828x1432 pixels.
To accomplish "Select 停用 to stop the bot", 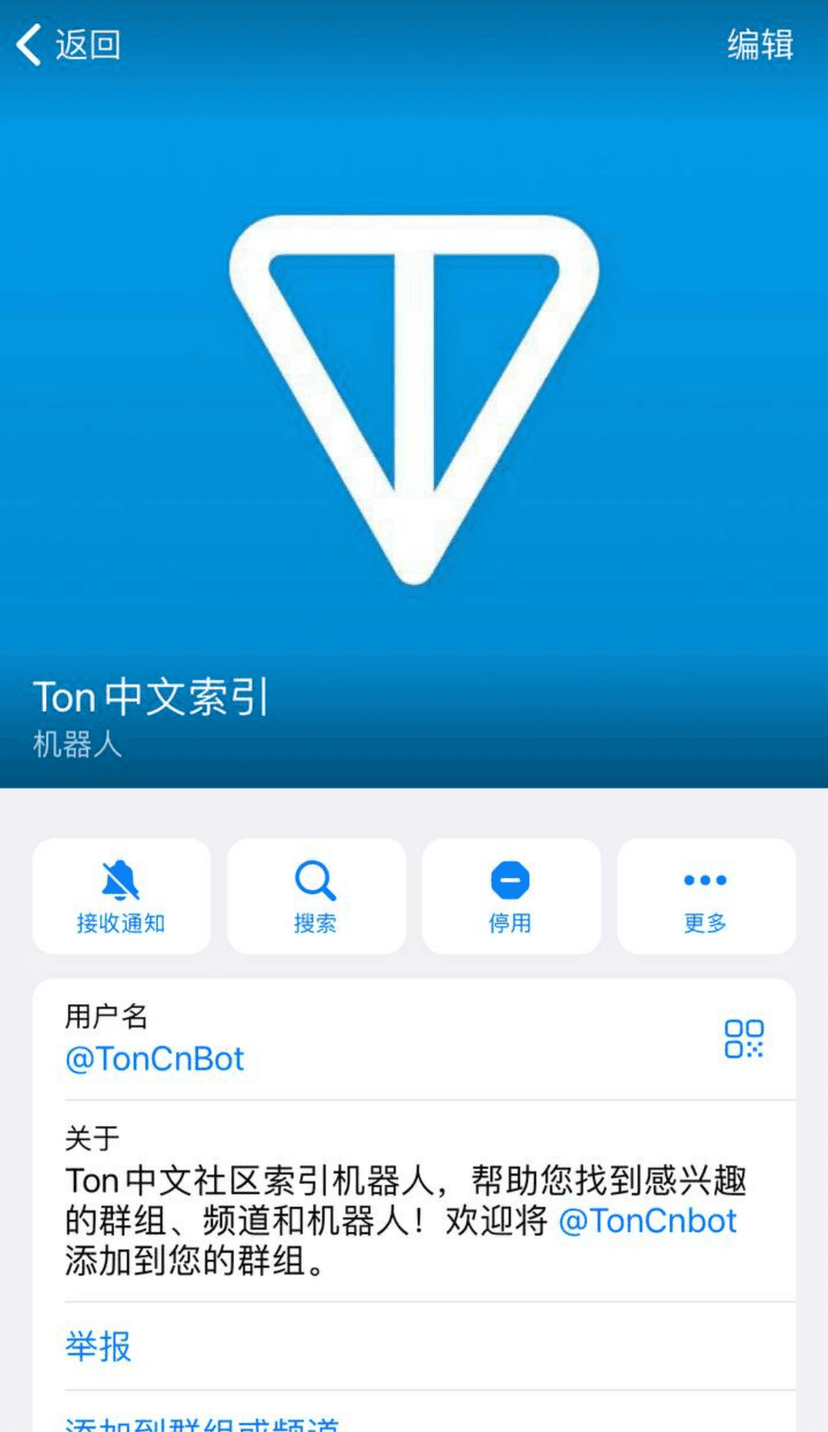I will 510,896.
